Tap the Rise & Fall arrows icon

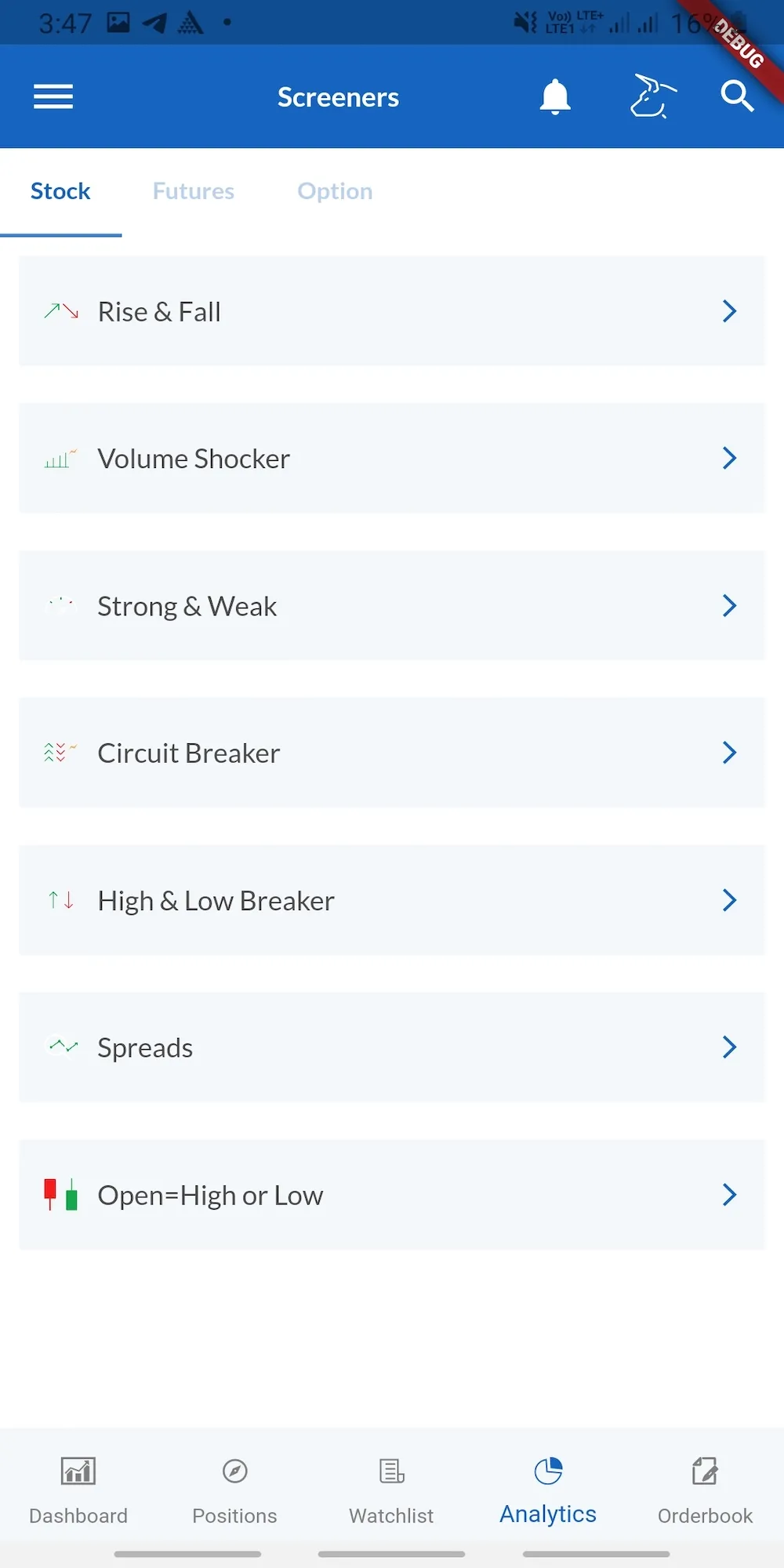[x=63, y=310]
